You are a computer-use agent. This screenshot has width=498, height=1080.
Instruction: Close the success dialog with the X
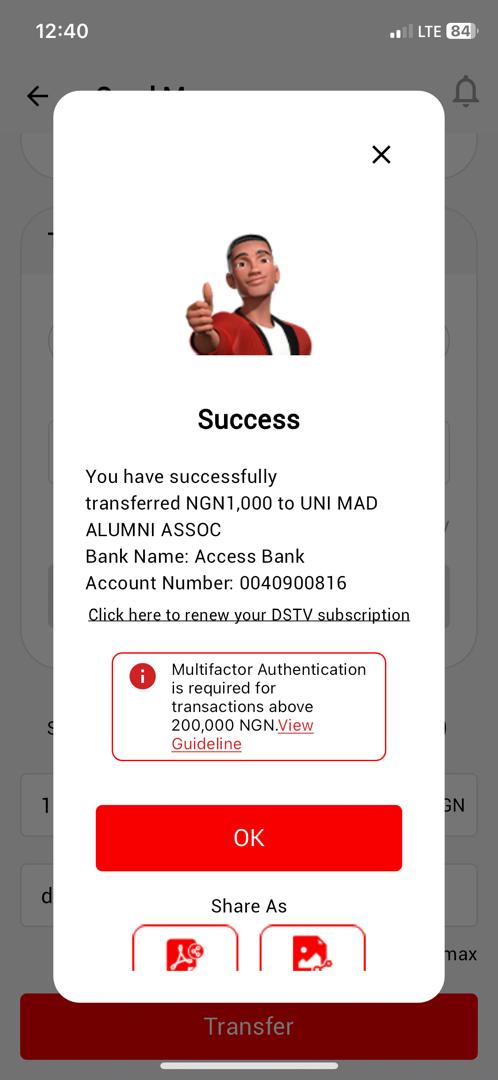[381, 154]
